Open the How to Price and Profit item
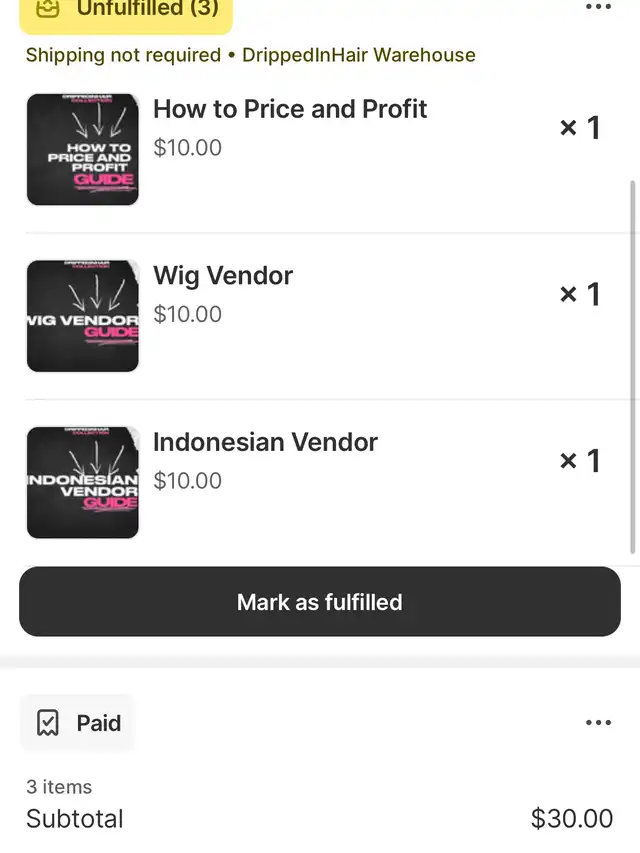The image size is (640, 853). coord(290,109)
